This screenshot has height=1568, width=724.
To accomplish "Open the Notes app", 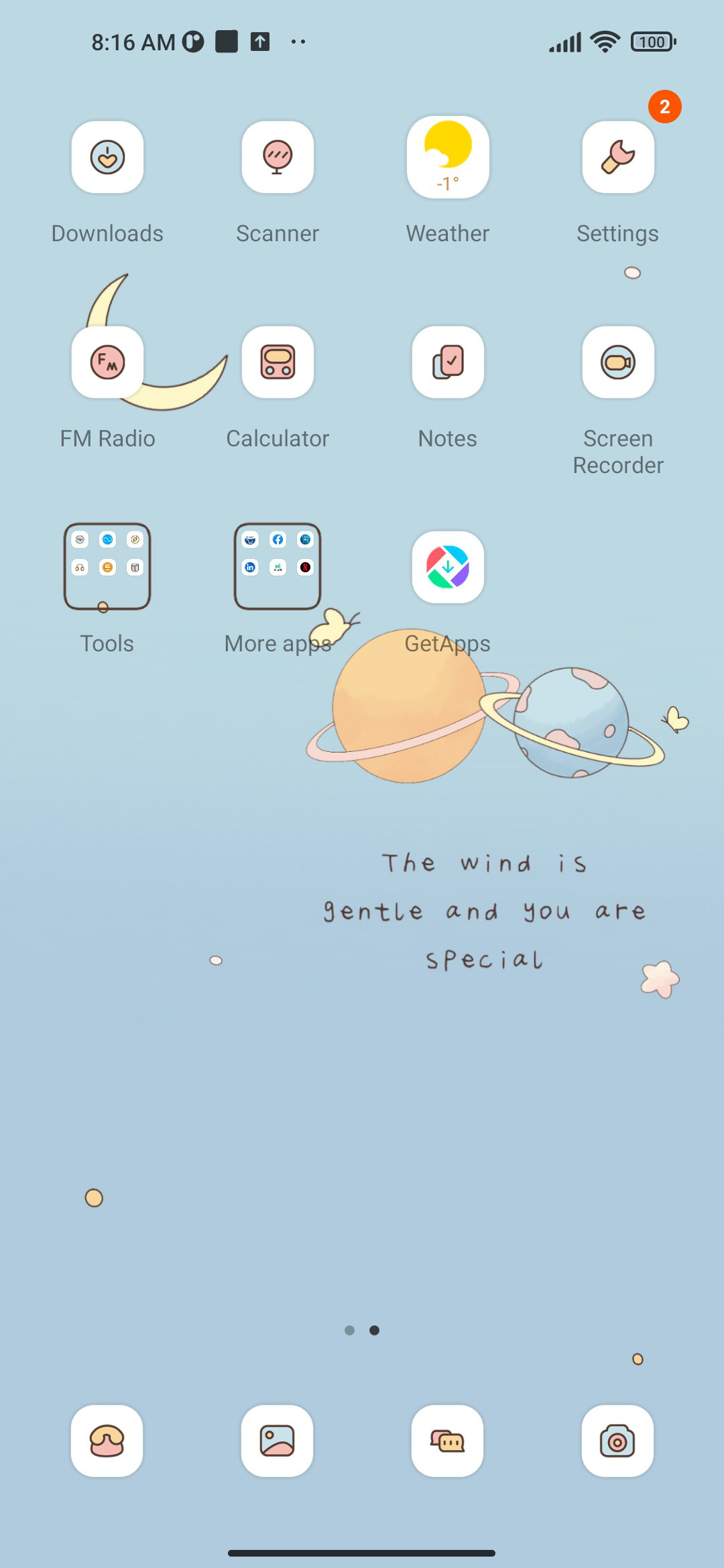I will tap(448, 363).
